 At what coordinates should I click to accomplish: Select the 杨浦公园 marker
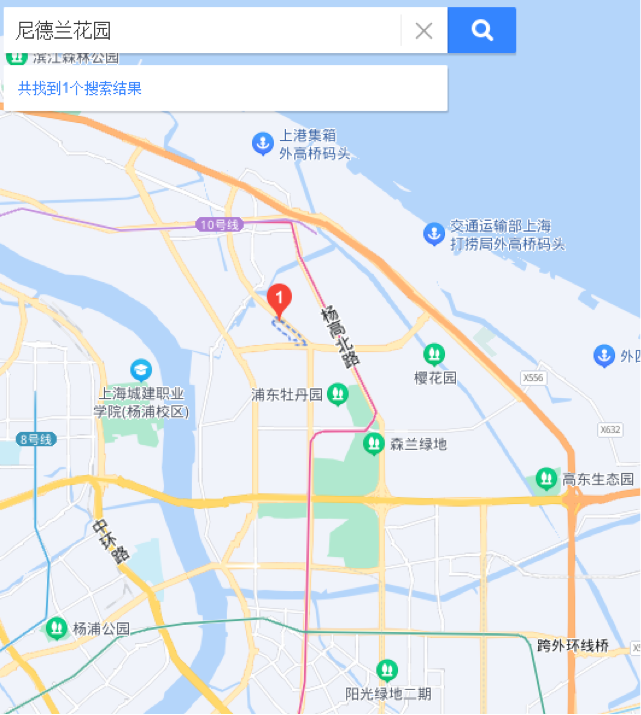57,628
